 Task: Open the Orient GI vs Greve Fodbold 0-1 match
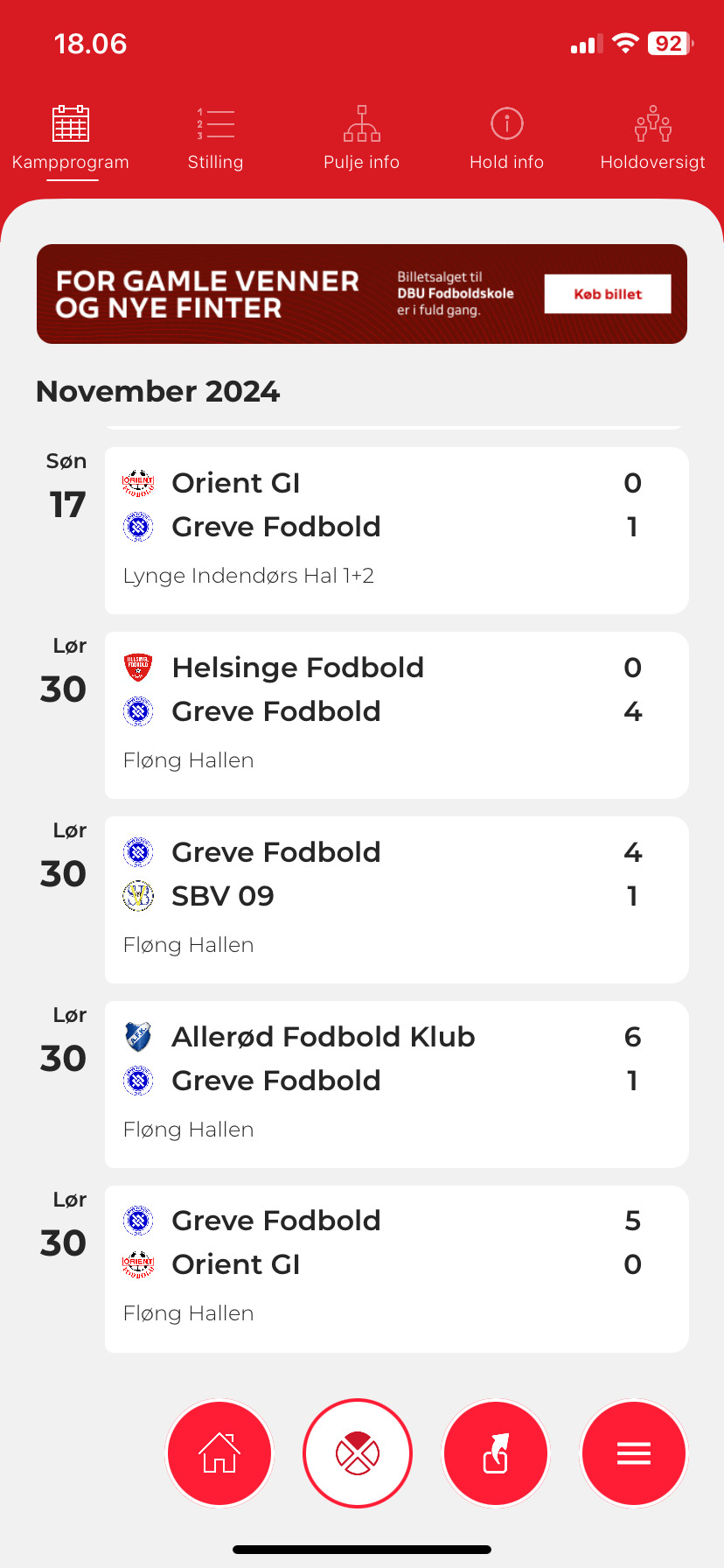[397, 530]
